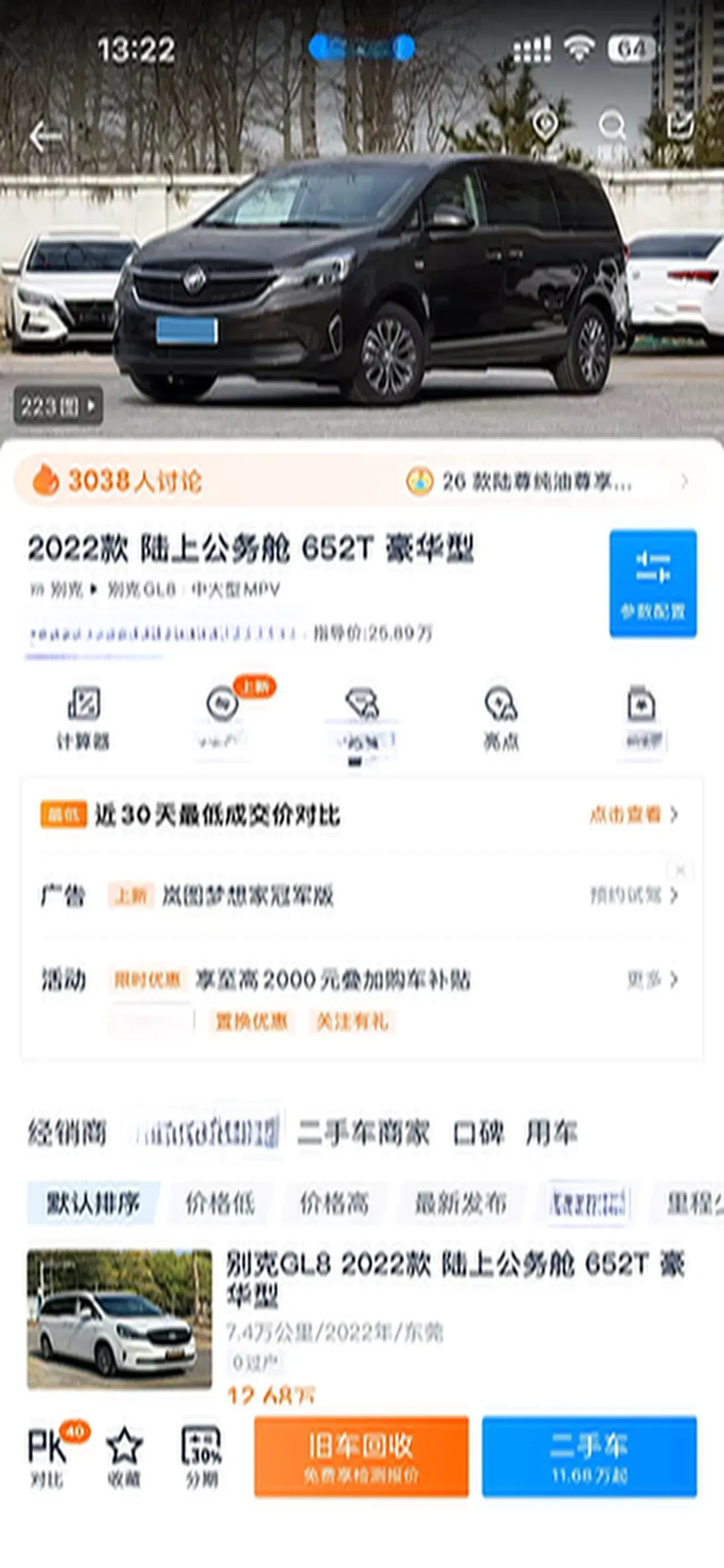Screen dimensions: 724x1568
Task: Add this car to 收藏 favorites
Action: 124,1457
